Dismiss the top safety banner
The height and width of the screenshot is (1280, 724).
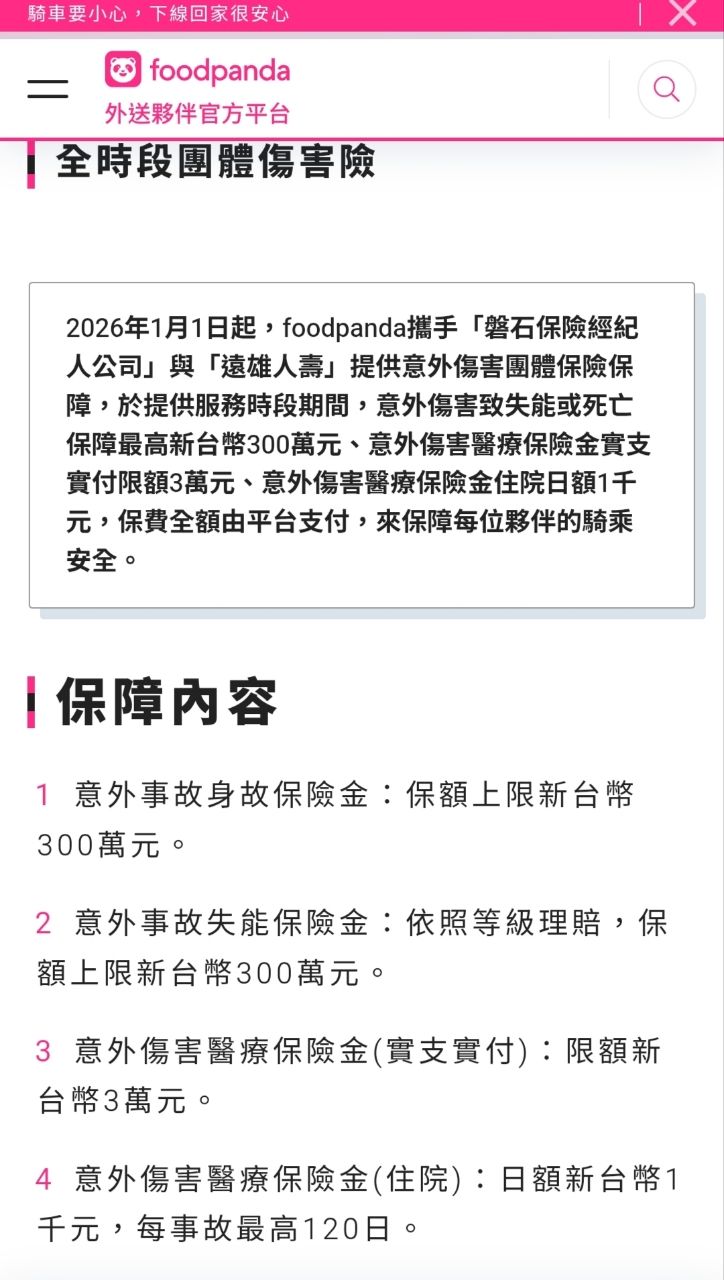(682, 13)
